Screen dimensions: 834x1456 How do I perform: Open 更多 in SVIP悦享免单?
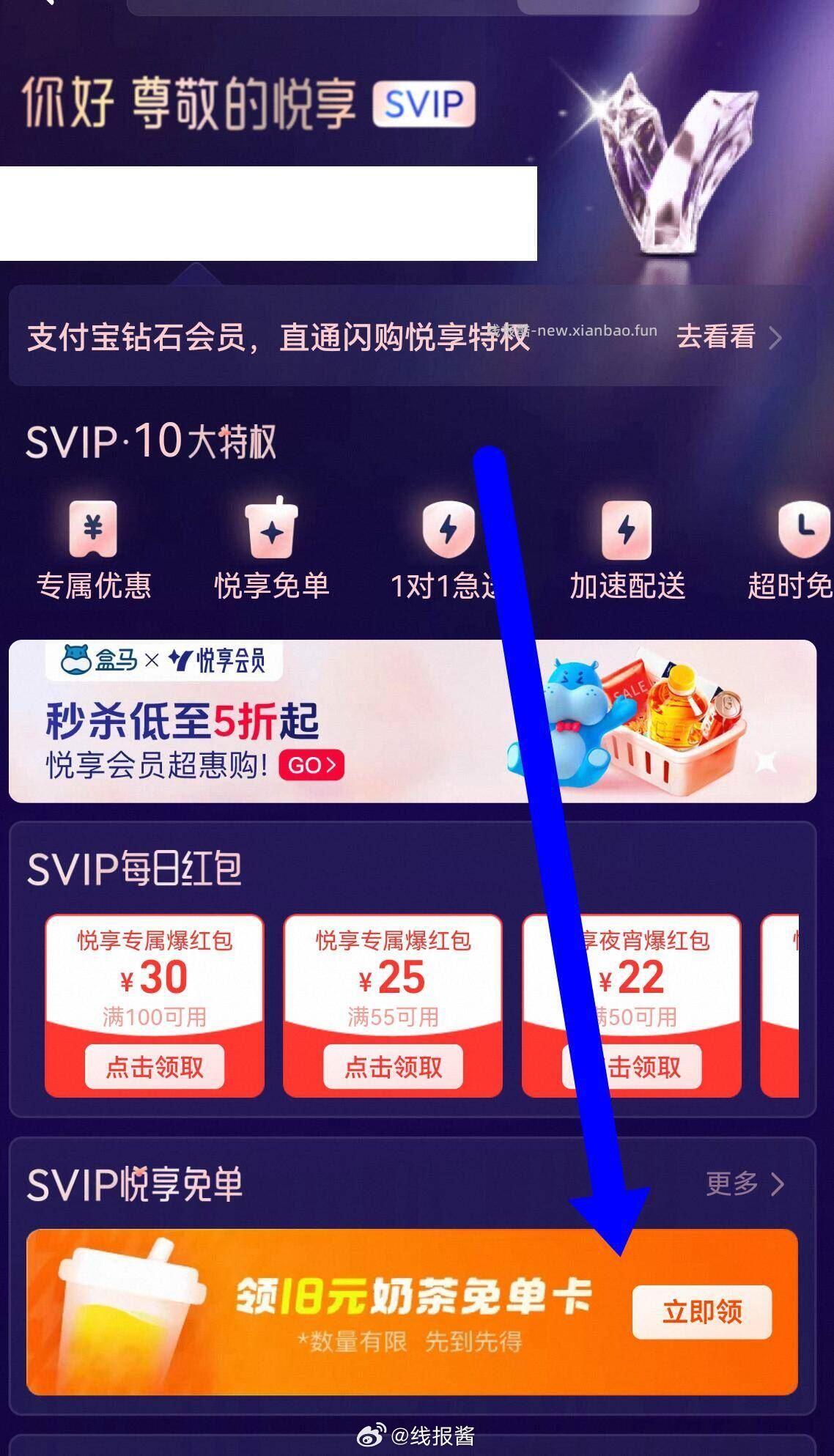744,1183
